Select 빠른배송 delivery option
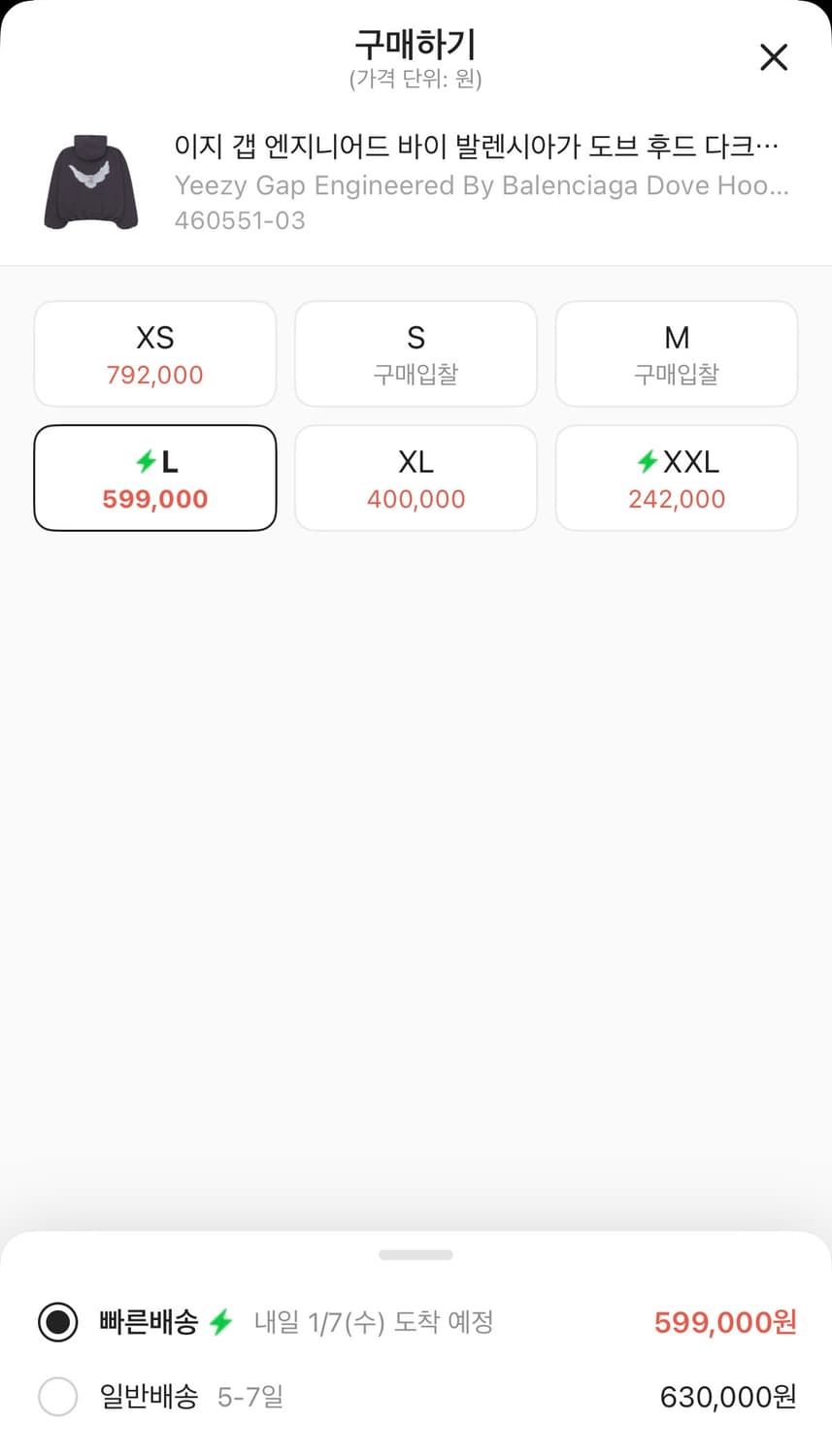 (x=58, y=1322)
